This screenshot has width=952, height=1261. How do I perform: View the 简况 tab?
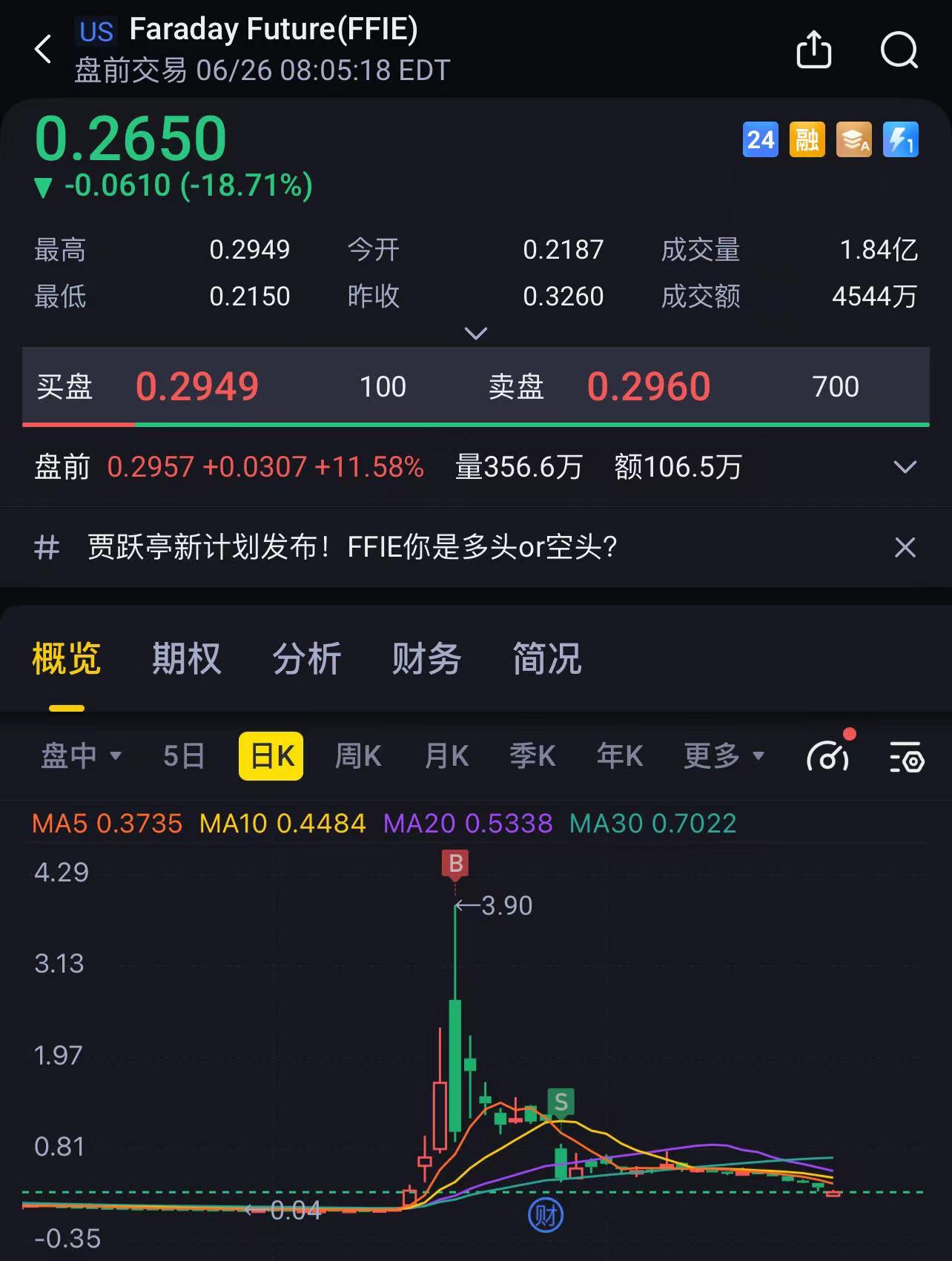coord(547,659)
